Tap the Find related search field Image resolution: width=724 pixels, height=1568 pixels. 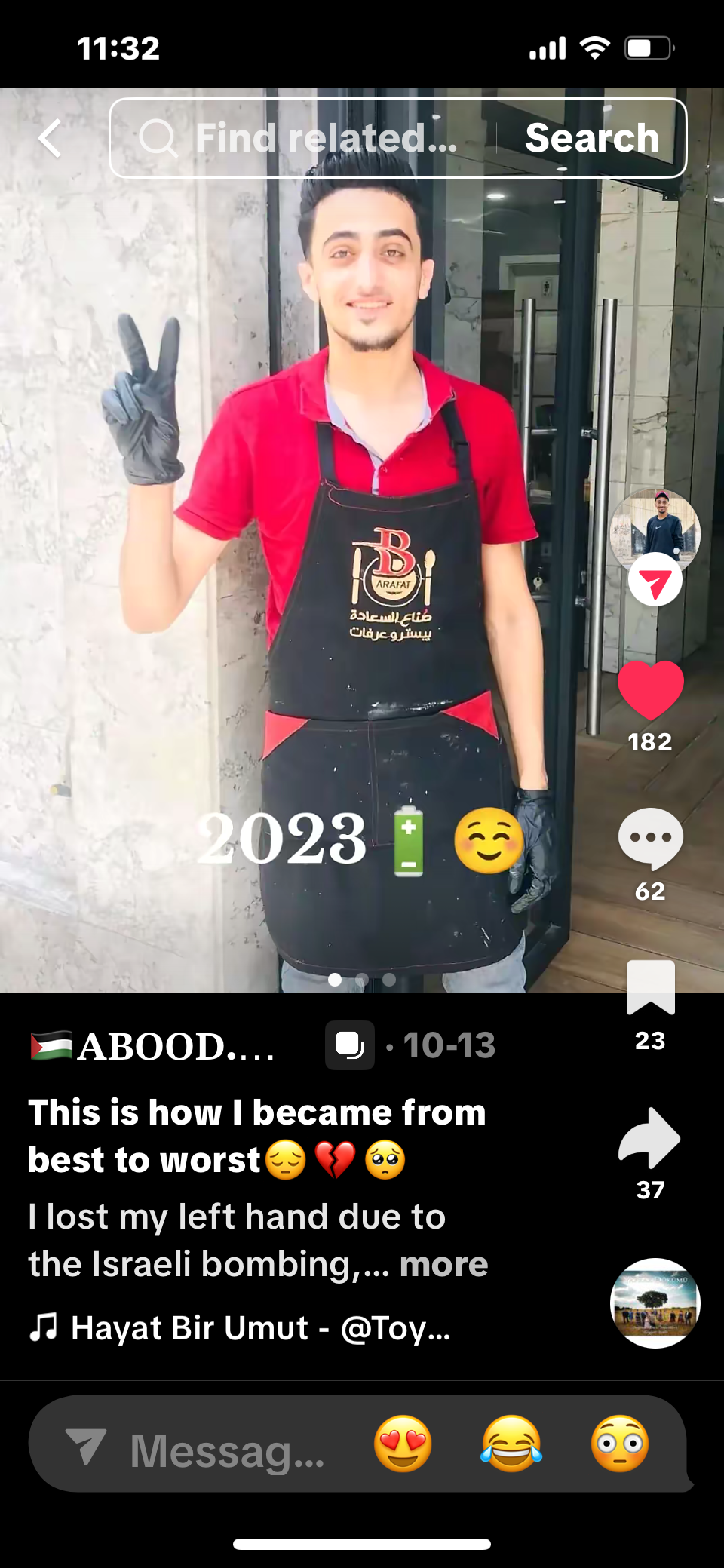point(302,139)
